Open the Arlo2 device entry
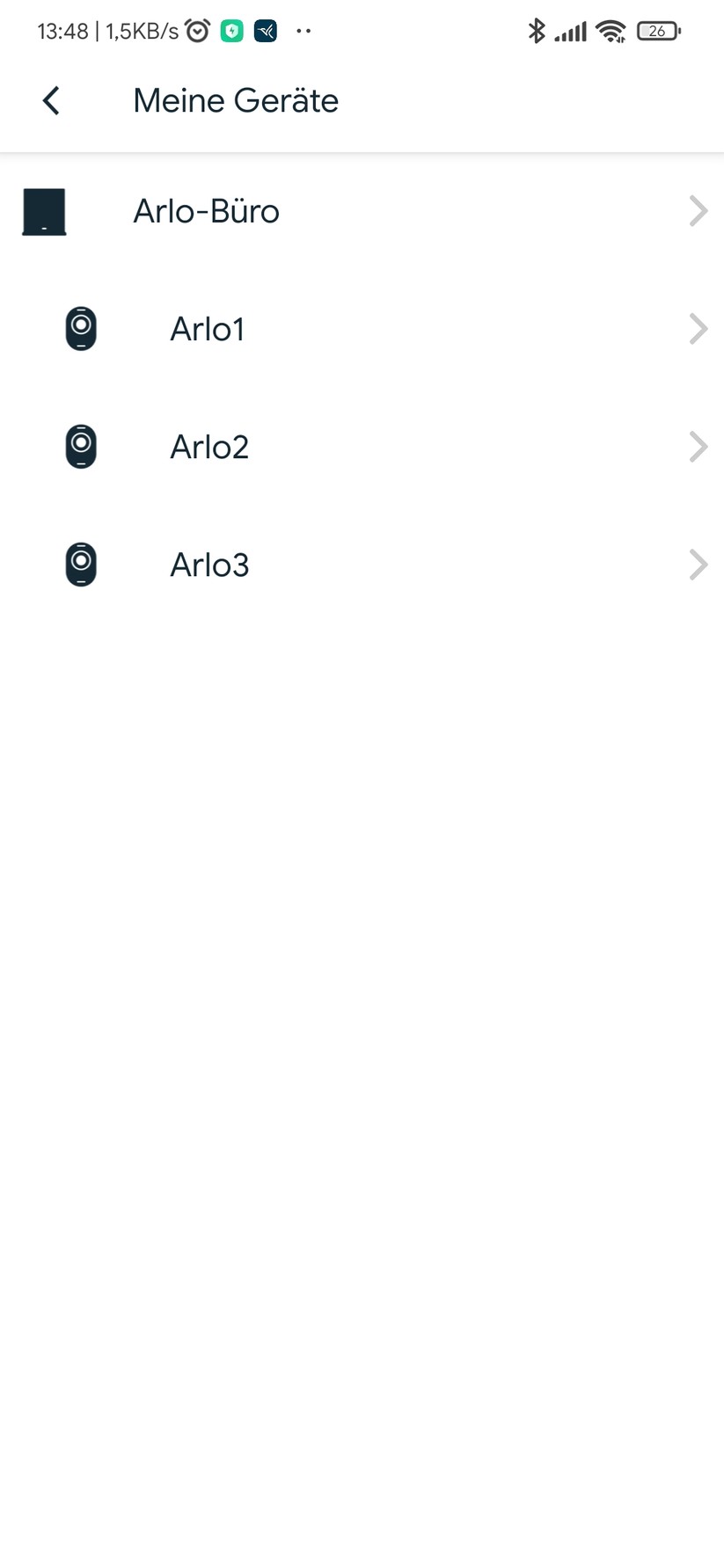 click(209, 446)
